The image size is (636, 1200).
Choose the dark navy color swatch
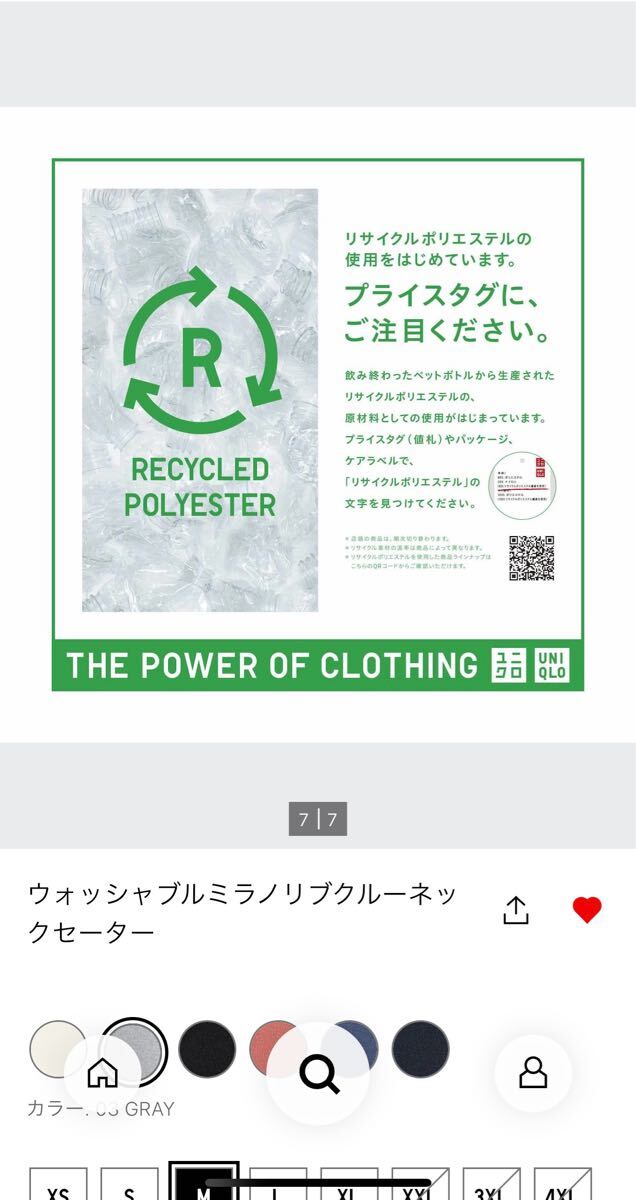pos(421,1048)
